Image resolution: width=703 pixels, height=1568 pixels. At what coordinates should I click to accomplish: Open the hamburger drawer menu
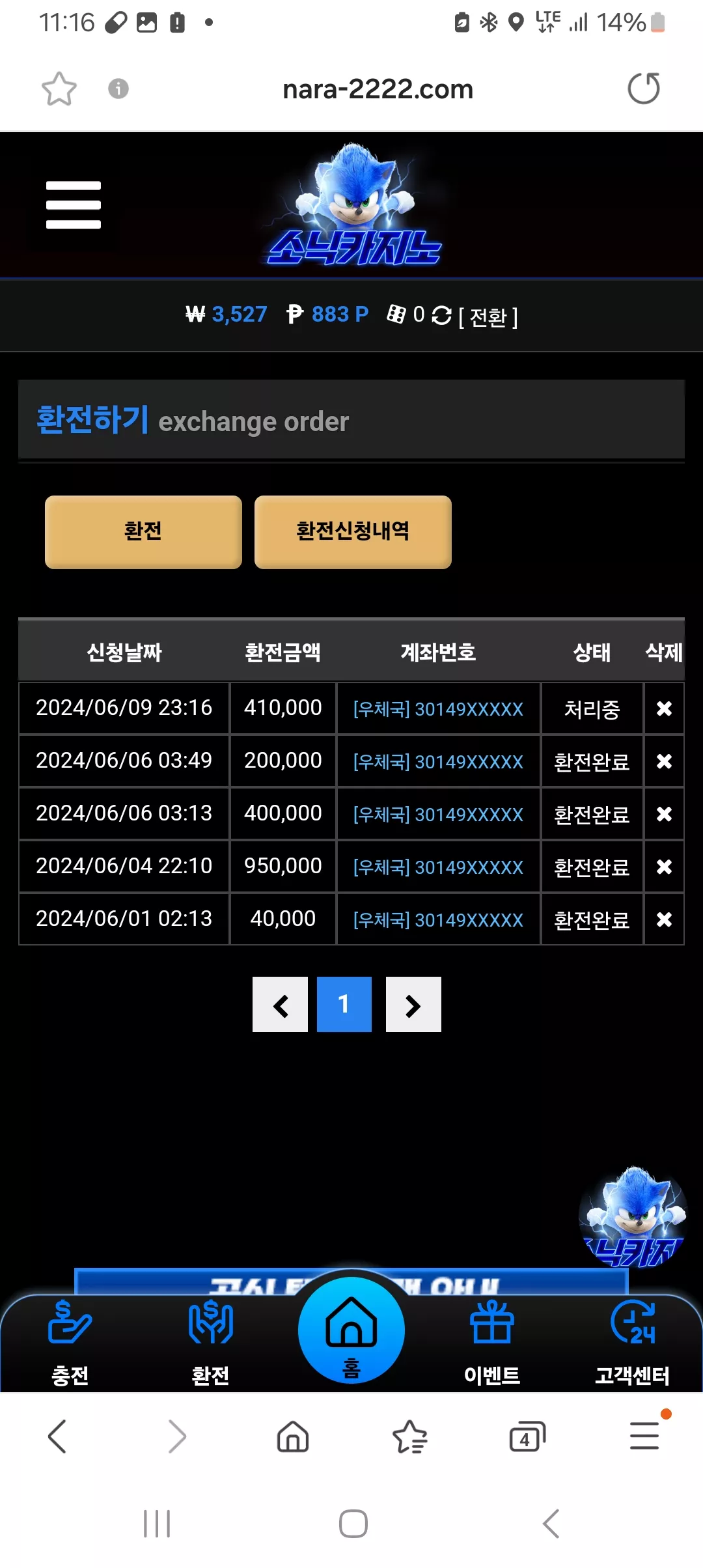coord(74,205)
